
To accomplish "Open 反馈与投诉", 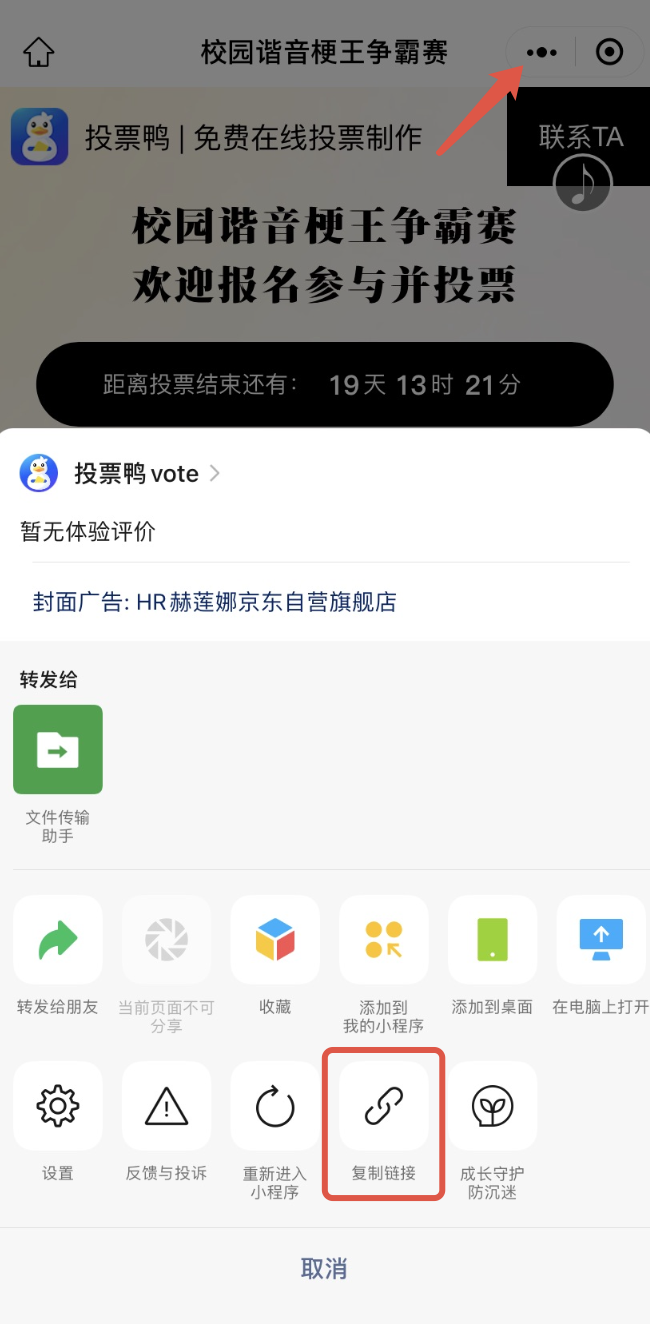I will (x=166, y=1122).
